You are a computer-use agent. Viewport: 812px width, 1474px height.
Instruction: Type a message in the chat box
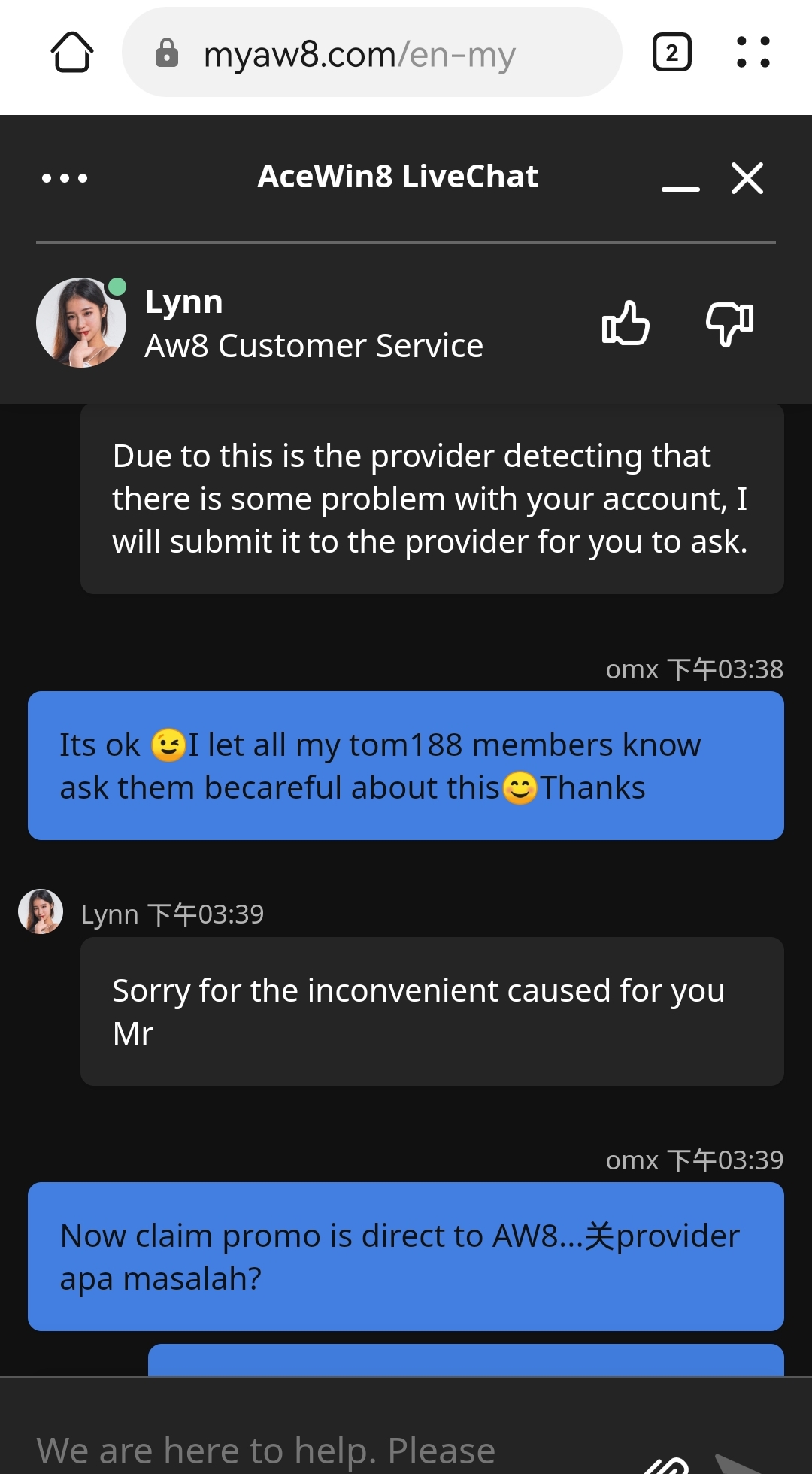pos(301,1448)
